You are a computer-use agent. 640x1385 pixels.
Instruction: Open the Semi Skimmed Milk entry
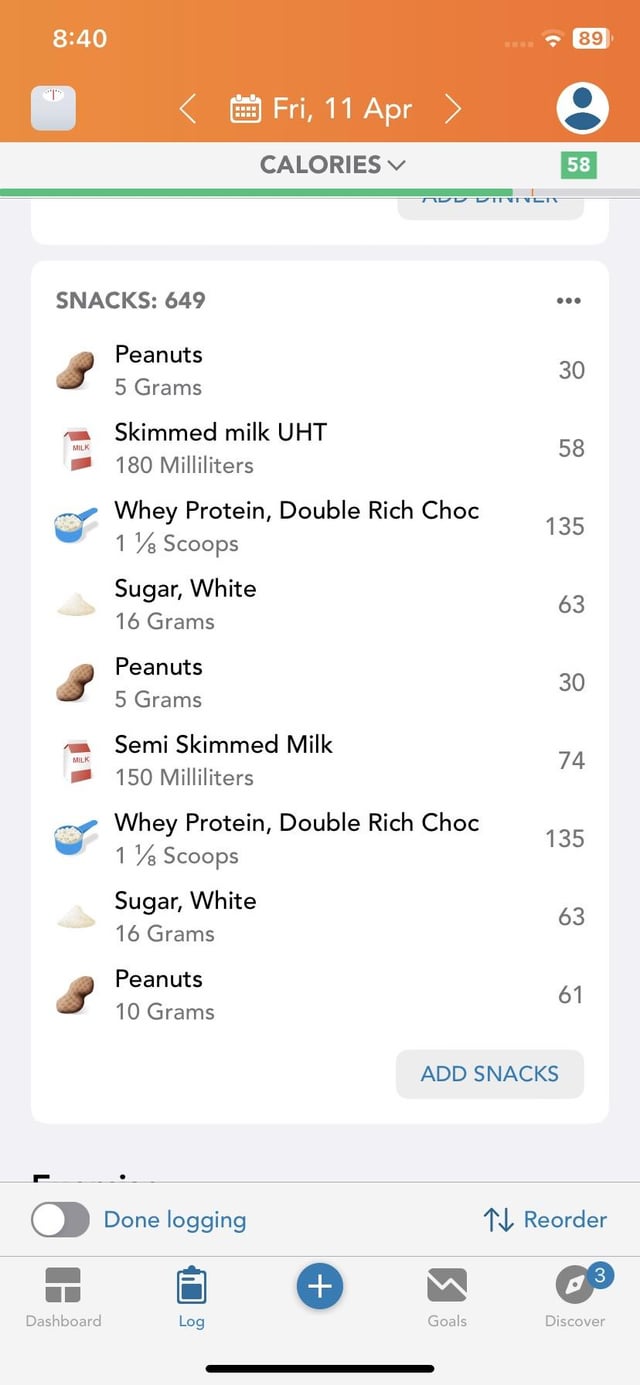coord(320,760)
